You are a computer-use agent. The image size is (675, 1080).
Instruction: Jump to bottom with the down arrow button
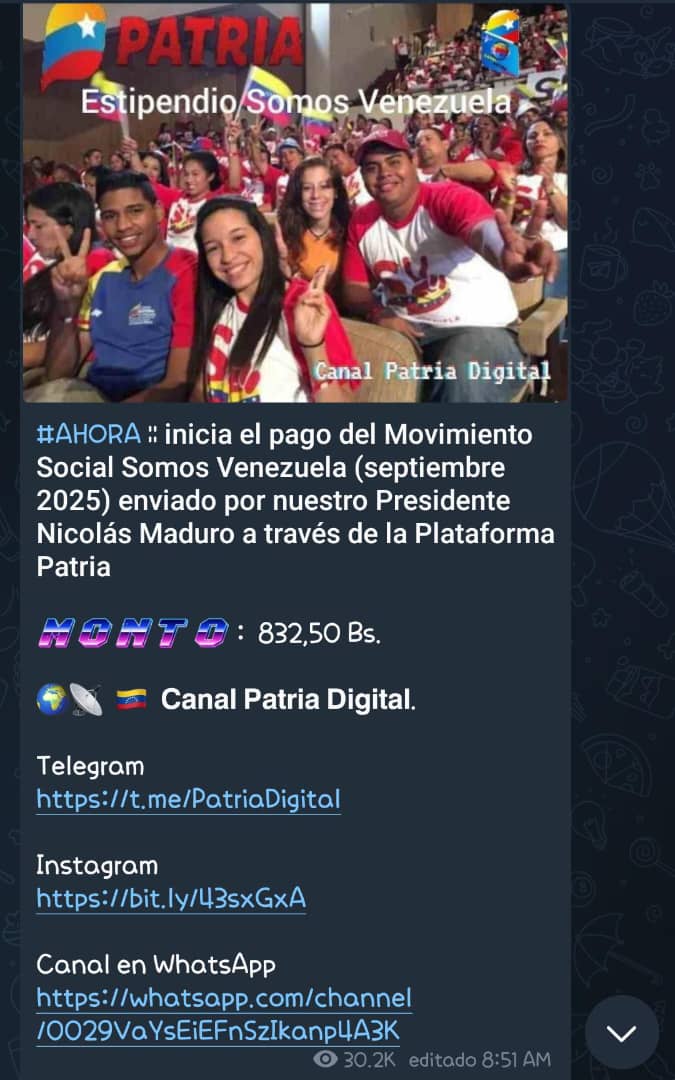click(x=621, y=1034)
